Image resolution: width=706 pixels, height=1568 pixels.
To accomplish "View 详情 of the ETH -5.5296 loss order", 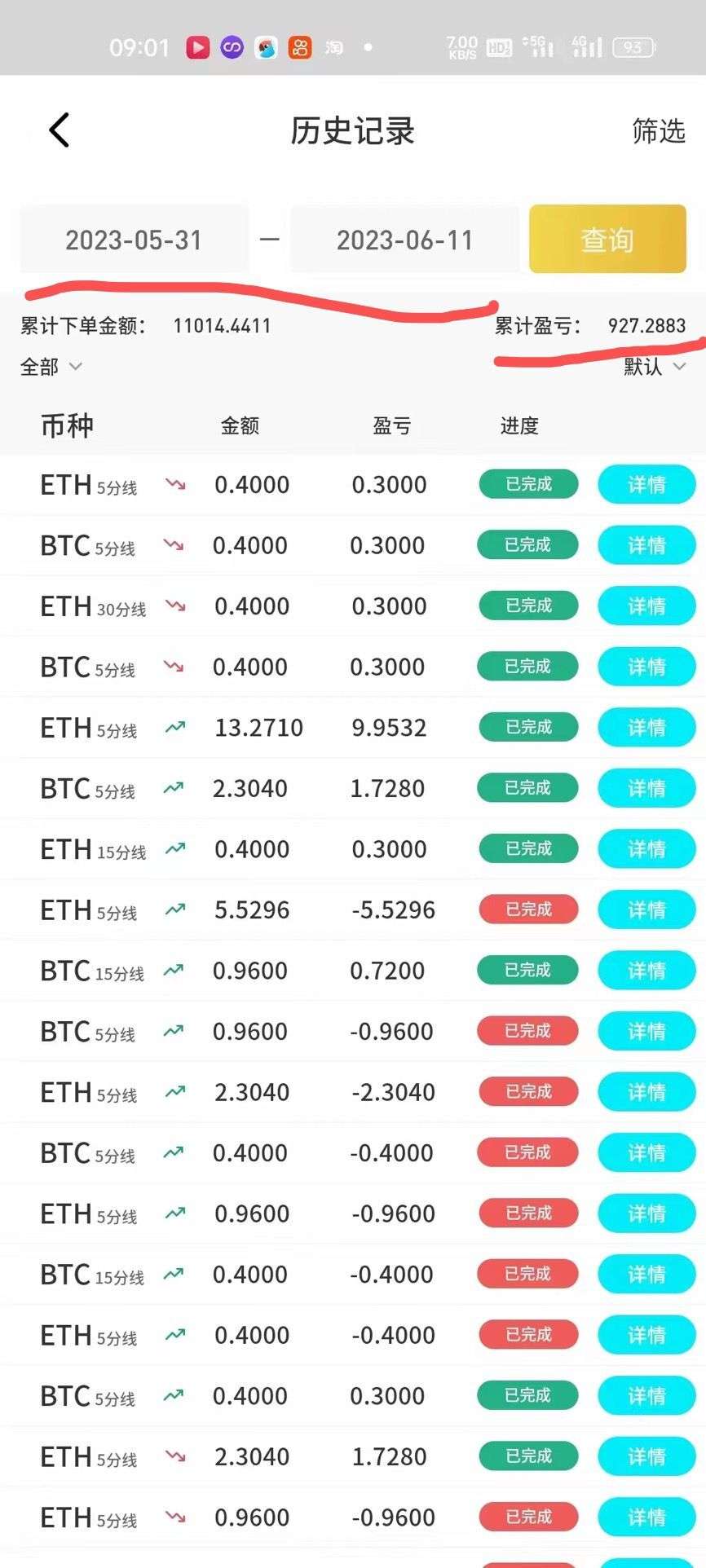I will 646,910.
